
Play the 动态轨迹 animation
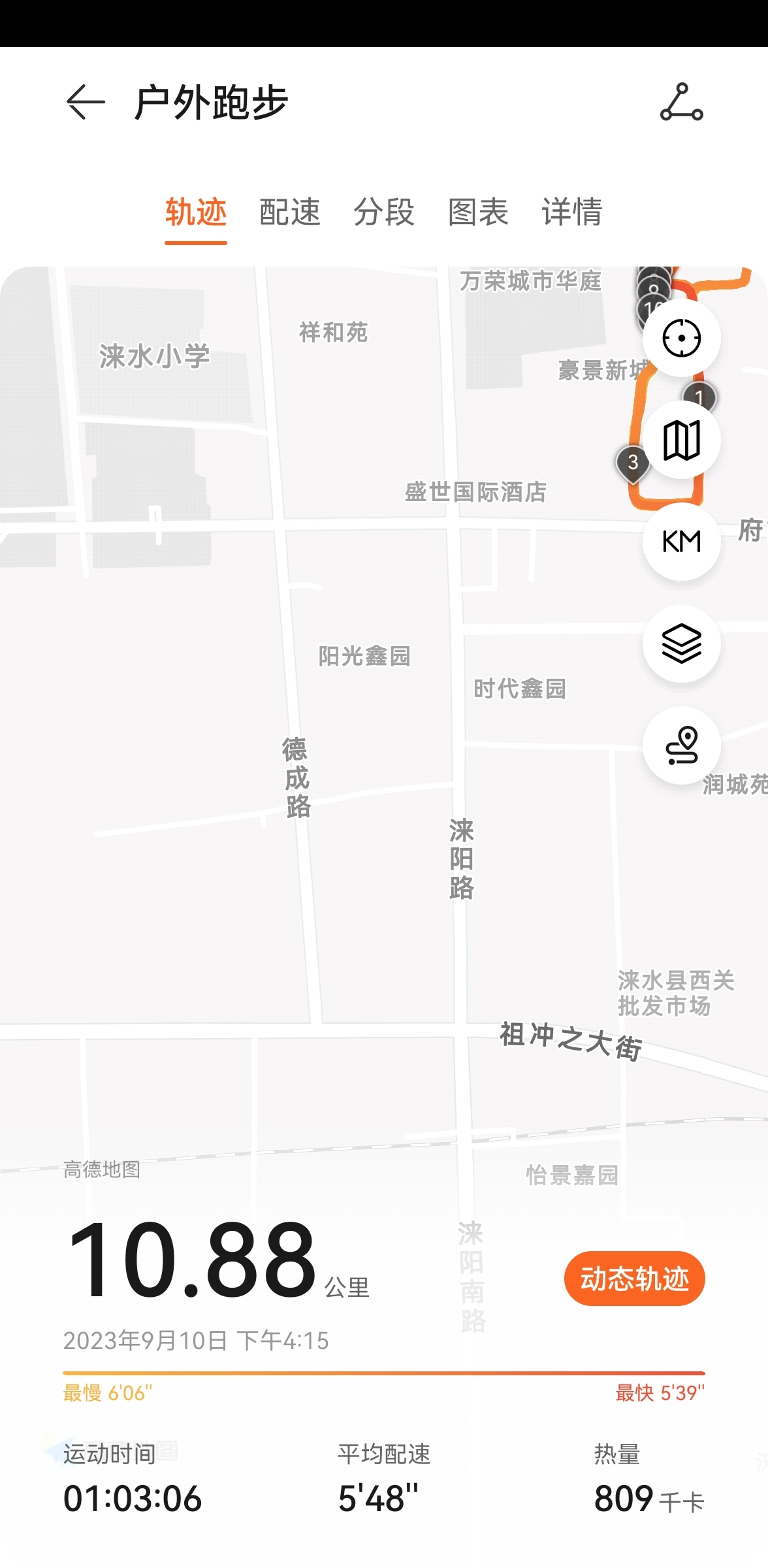pyautogui.click(x=635, y=1279)
